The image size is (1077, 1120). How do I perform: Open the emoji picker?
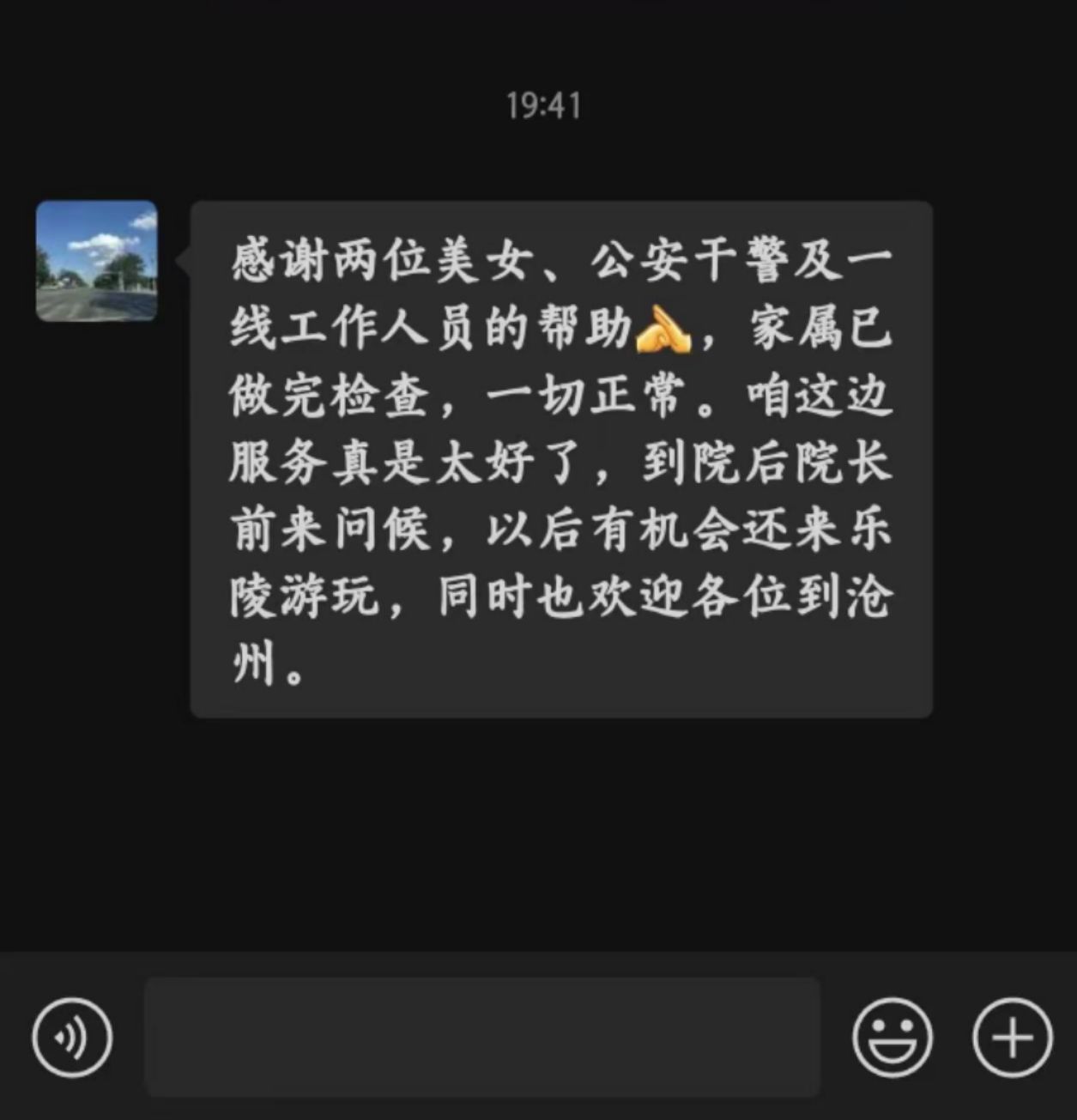[892, 1038]
